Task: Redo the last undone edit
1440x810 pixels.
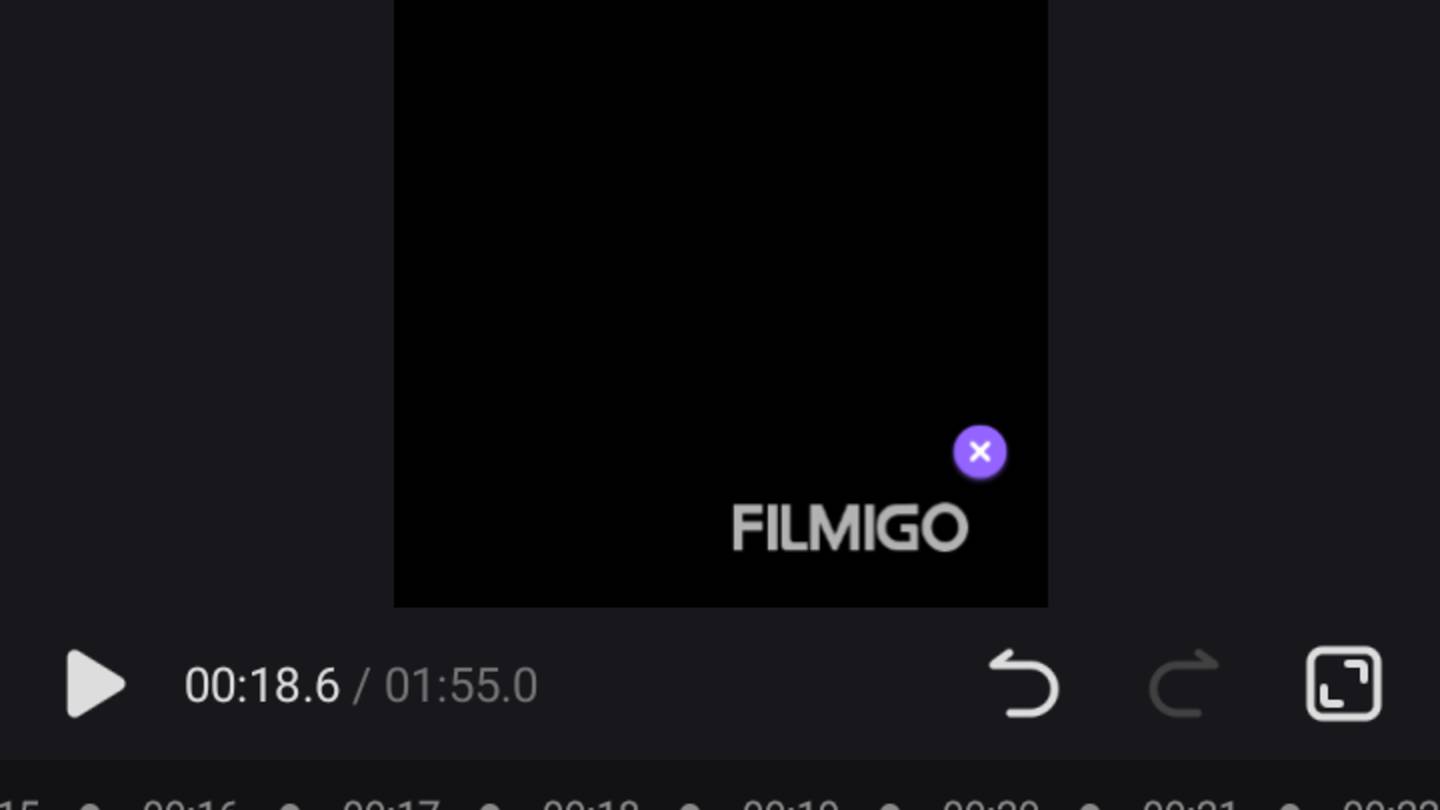Action: click(1184, 685)
